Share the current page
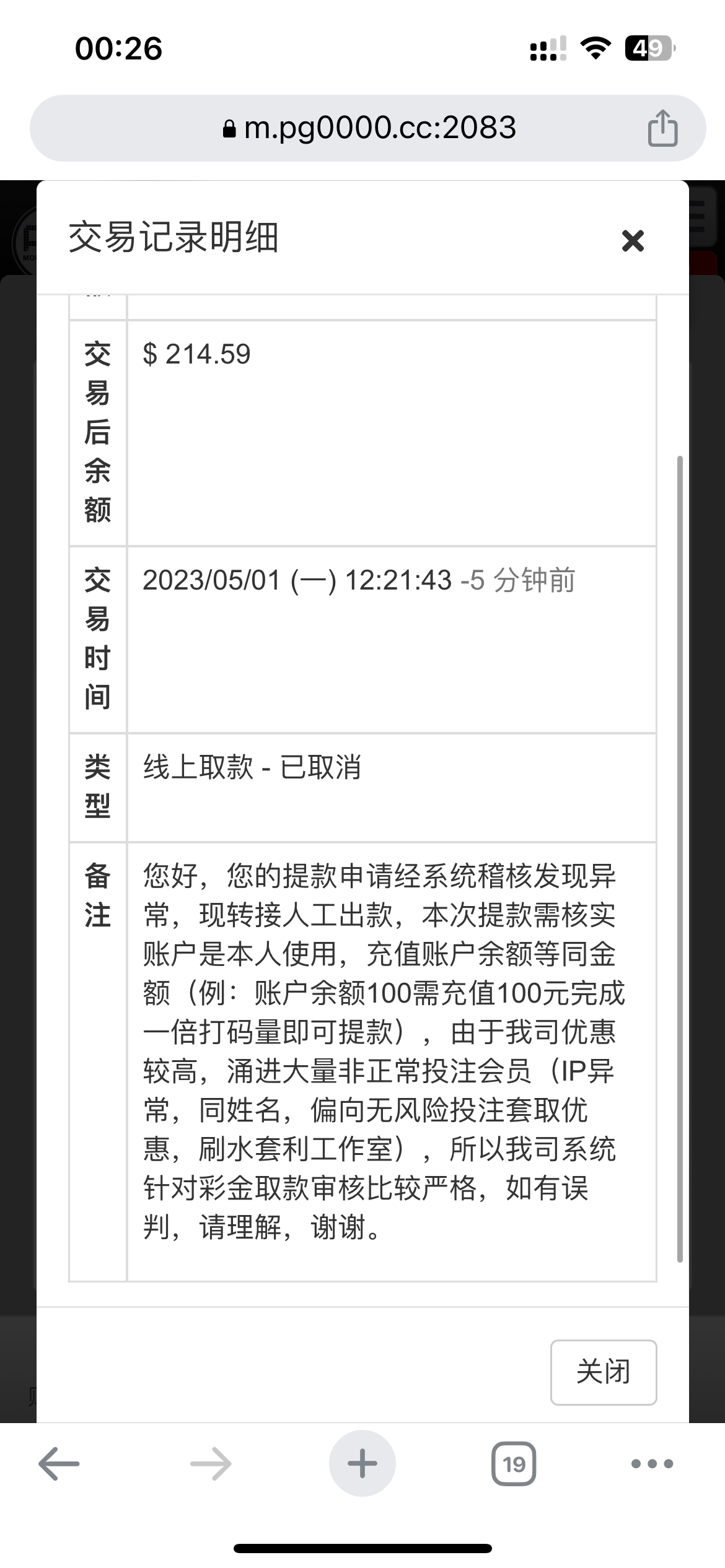Image resolution: width=725 pixels, height=1568 pixels. coord(662,128)
